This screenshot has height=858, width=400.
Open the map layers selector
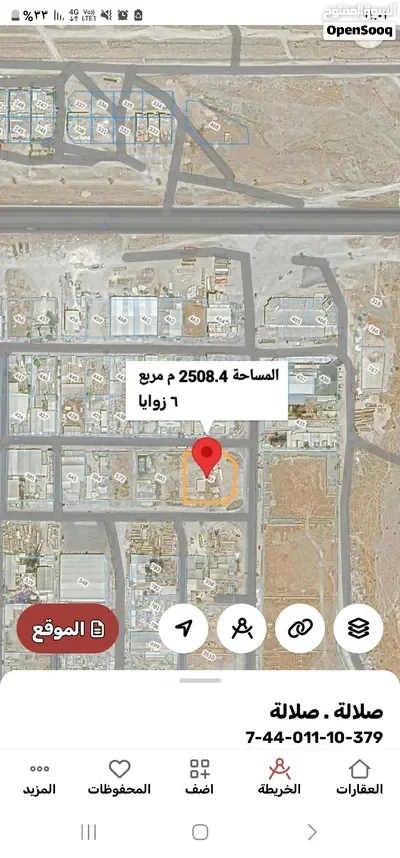point(358,628)
